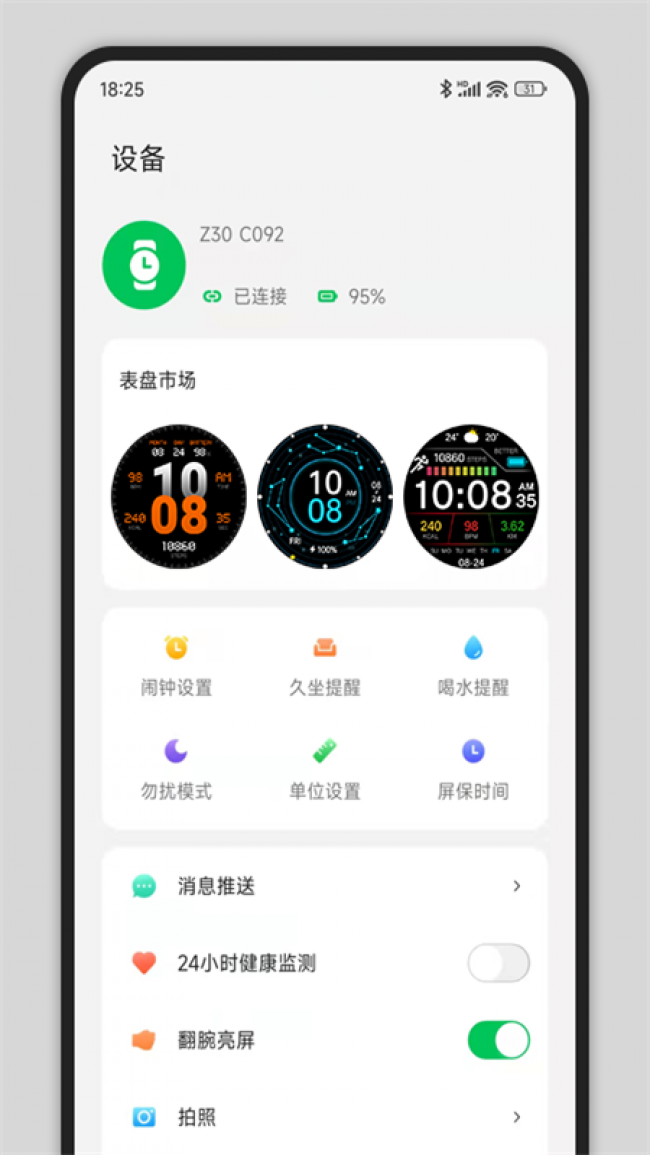Open 单位设置 unit settings

(325, 769)
